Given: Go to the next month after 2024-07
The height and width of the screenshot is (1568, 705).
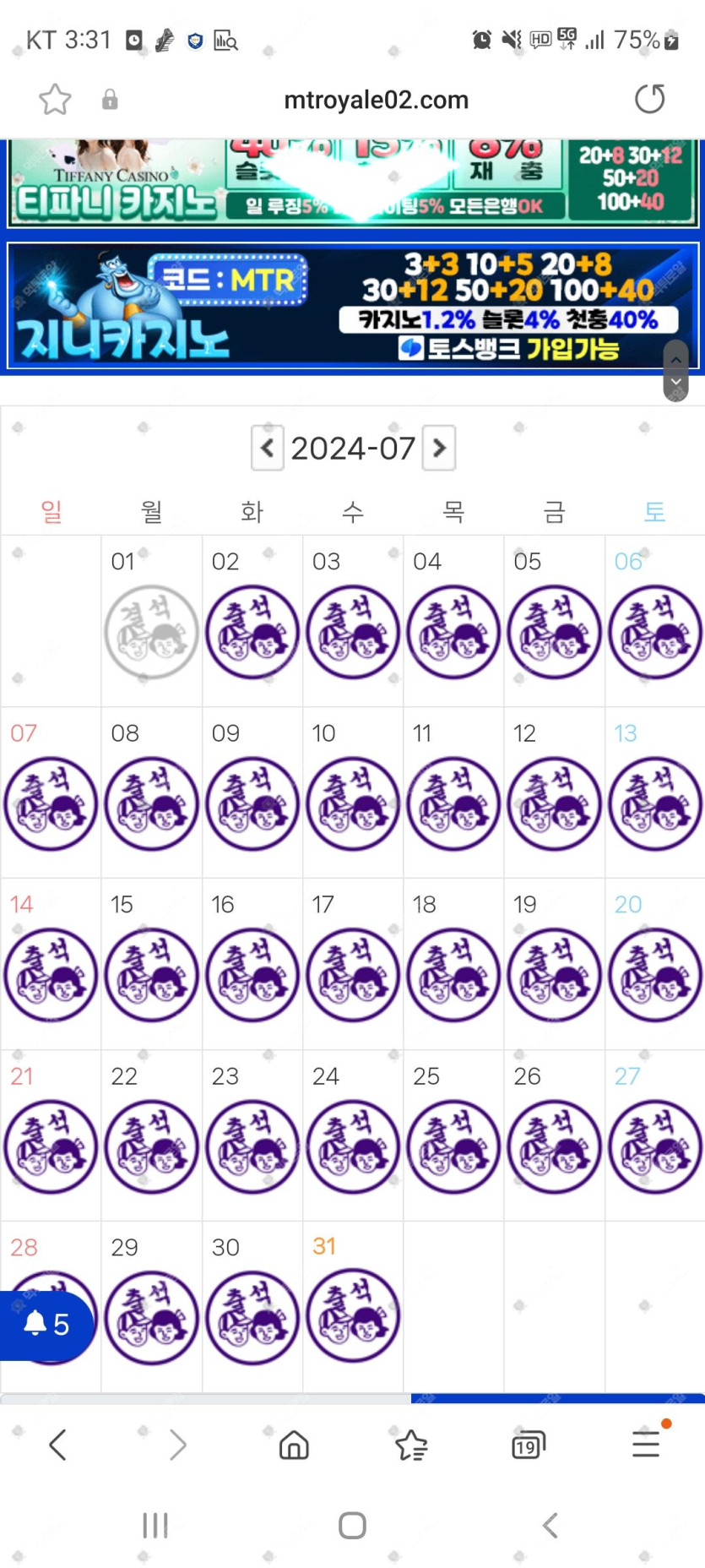Looking at the screenshot, I should [439, 448].
